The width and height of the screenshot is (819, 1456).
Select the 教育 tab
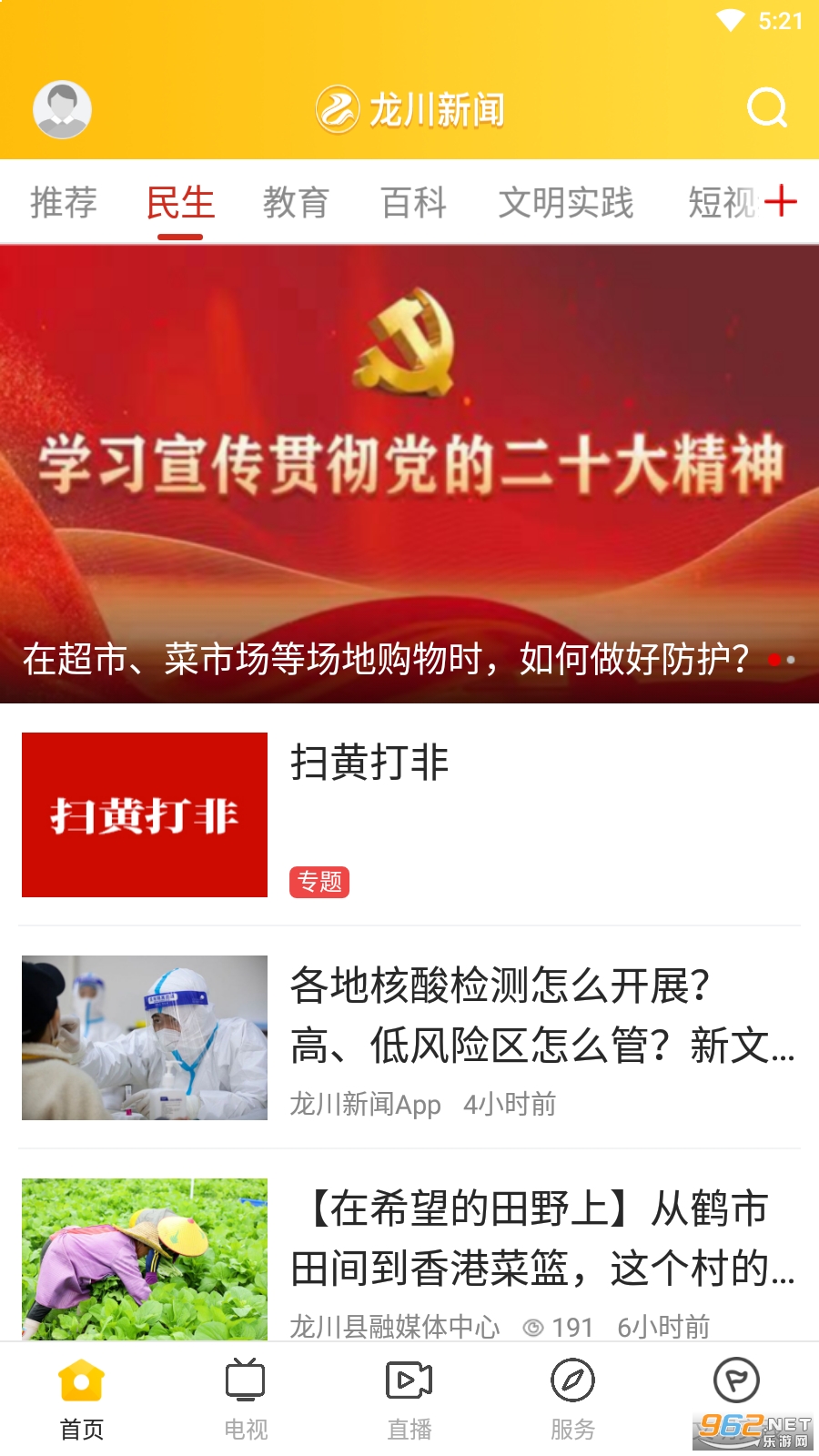296,202
